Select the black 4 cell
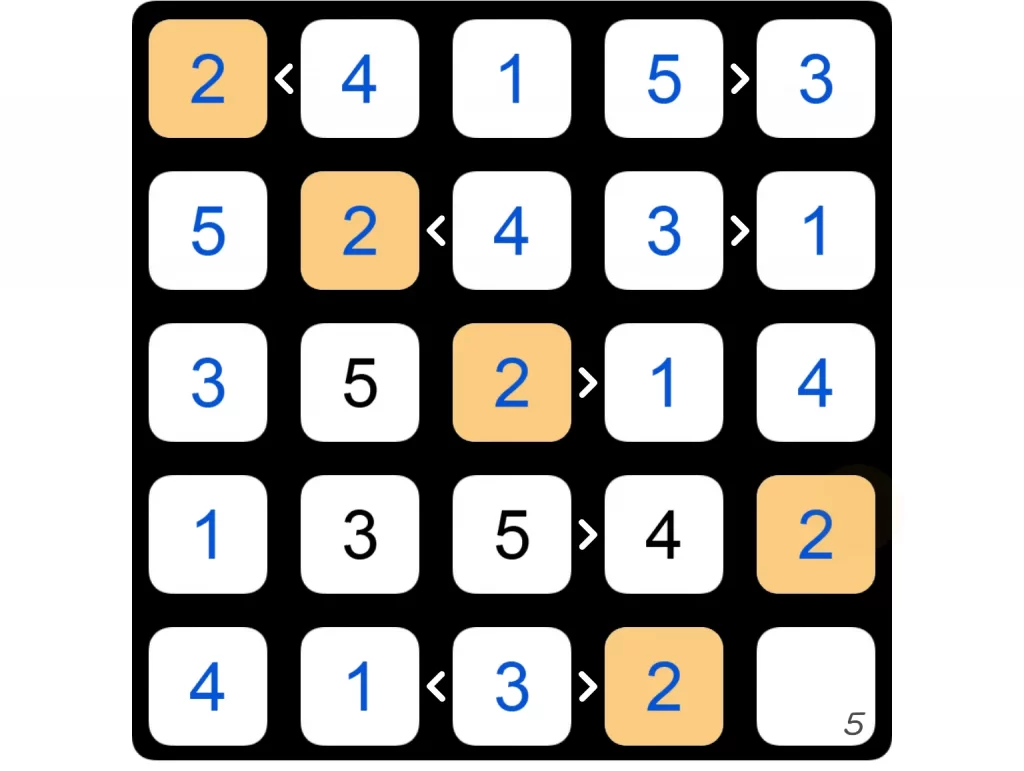Screen dimensions: 1024x771 (663, 534)
